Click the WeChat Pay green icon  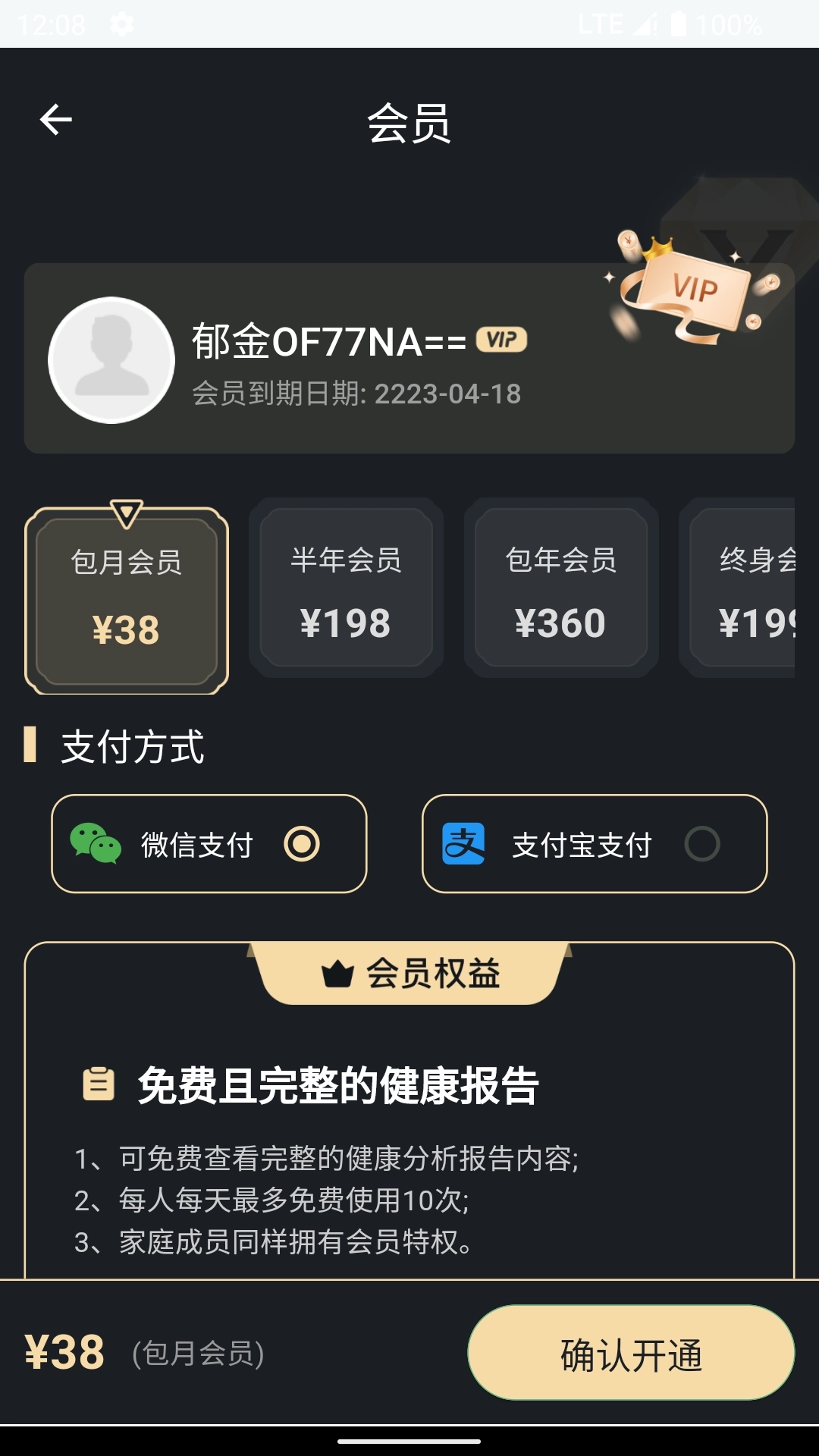(93, 844)
